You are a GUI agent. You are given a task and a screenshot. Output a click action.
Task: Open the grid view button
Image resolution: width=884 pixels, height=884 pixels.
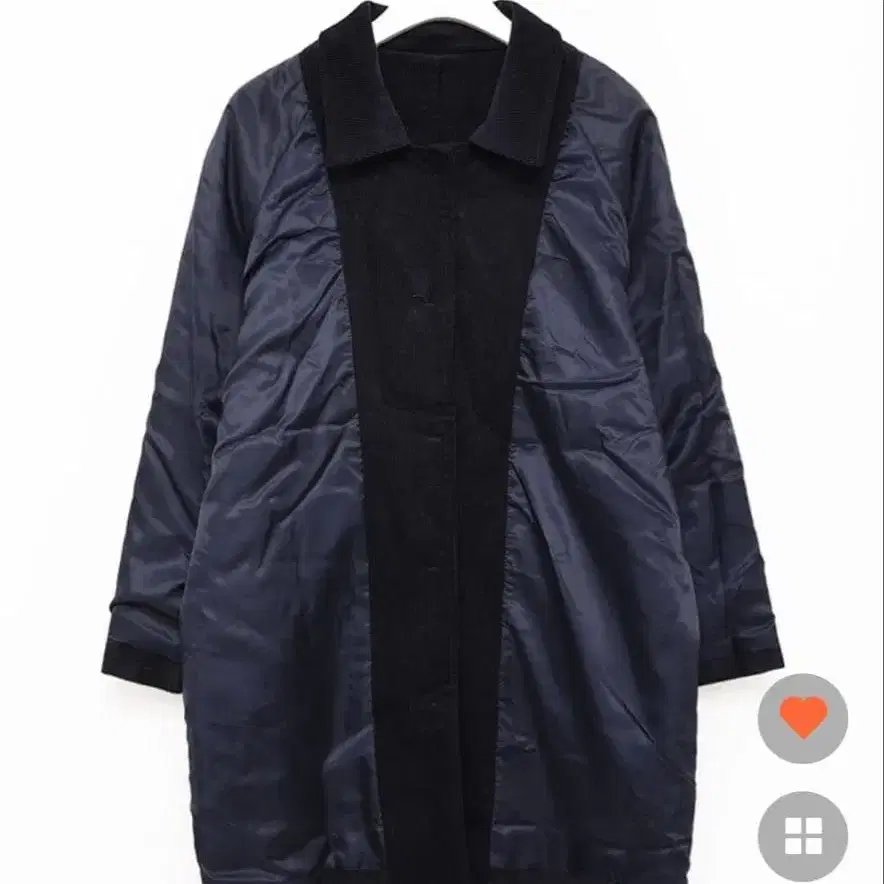coord(802,836)
